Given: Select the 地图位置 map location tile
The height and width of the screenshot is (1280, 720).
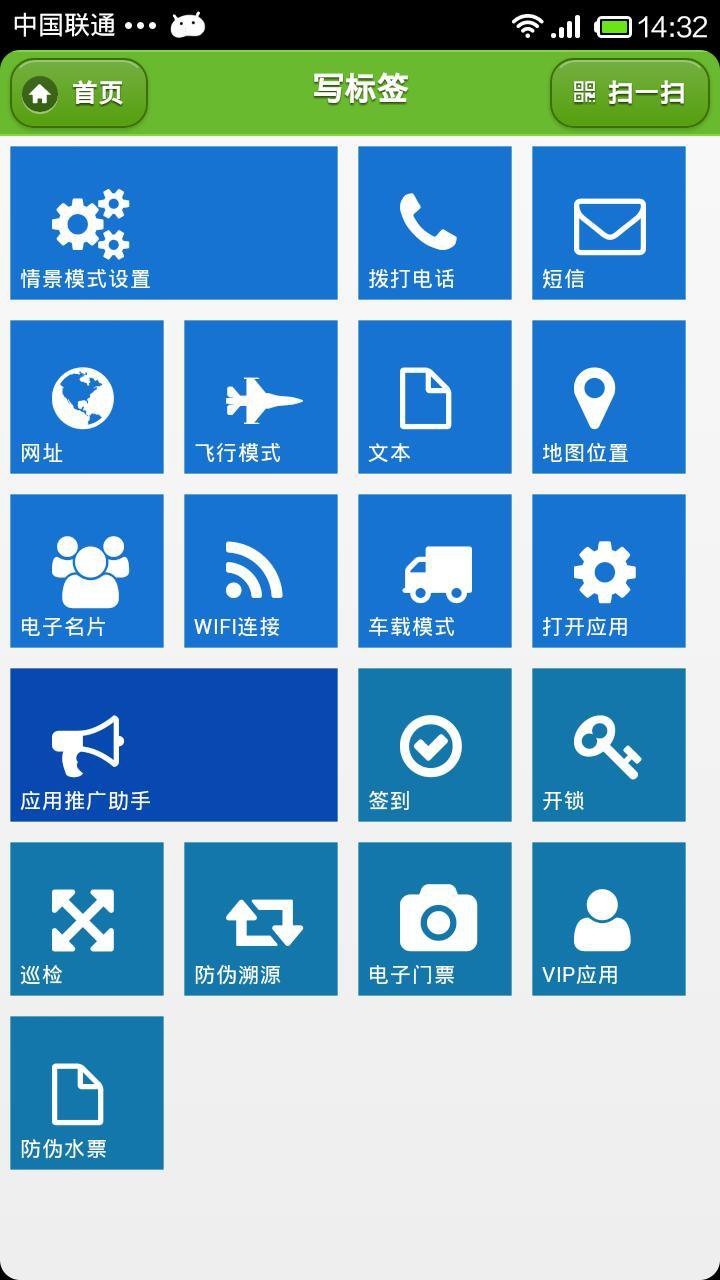Looking at the screenshot, I should point(608,396).
